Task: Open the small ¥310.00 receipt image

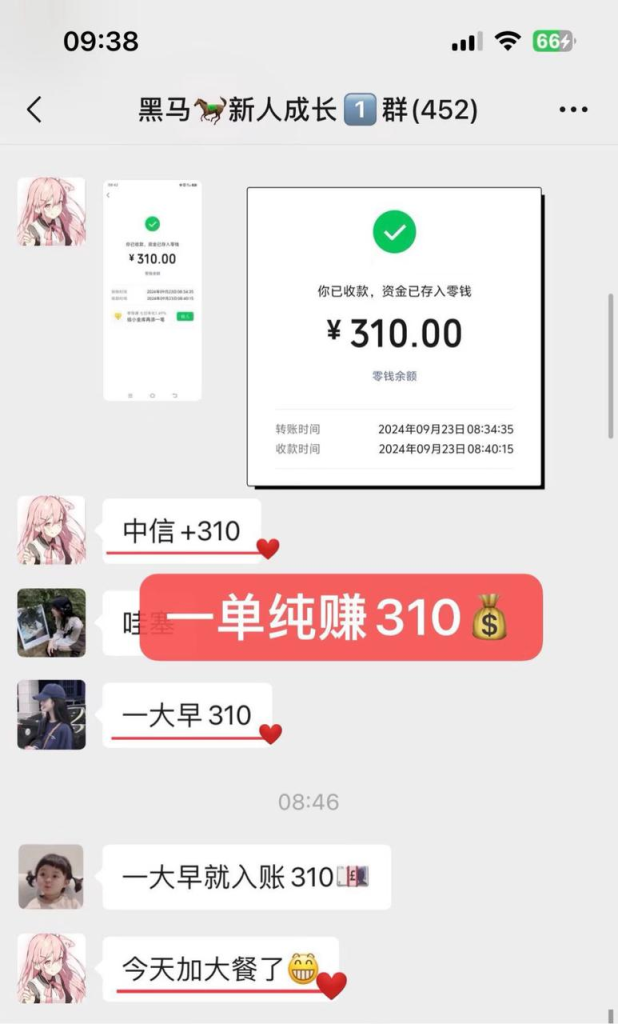Action: (x=152, y=290)
